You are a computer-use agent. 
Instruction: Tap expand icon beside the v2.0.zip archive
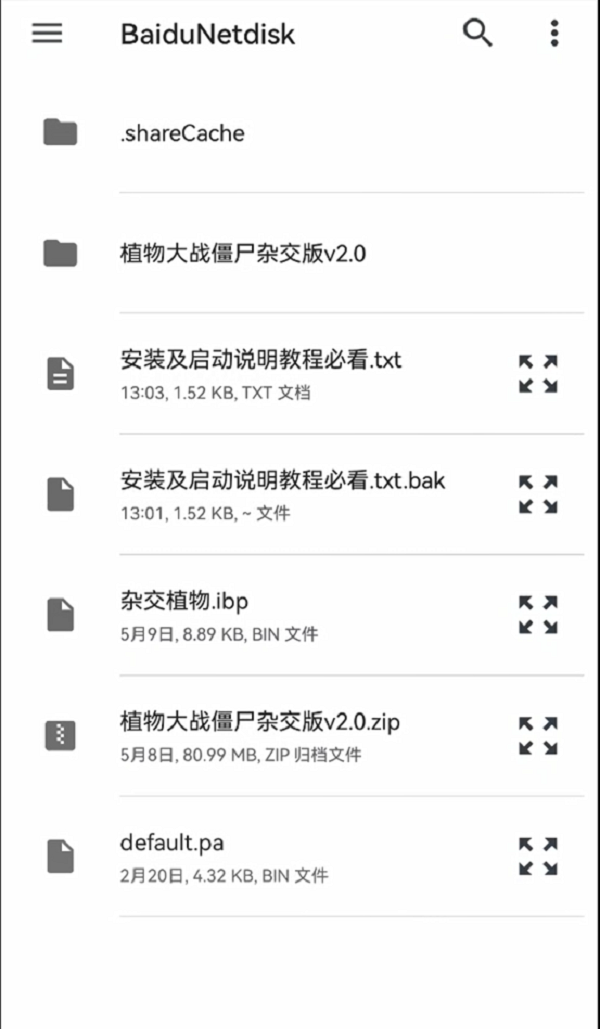pos(538,736)
